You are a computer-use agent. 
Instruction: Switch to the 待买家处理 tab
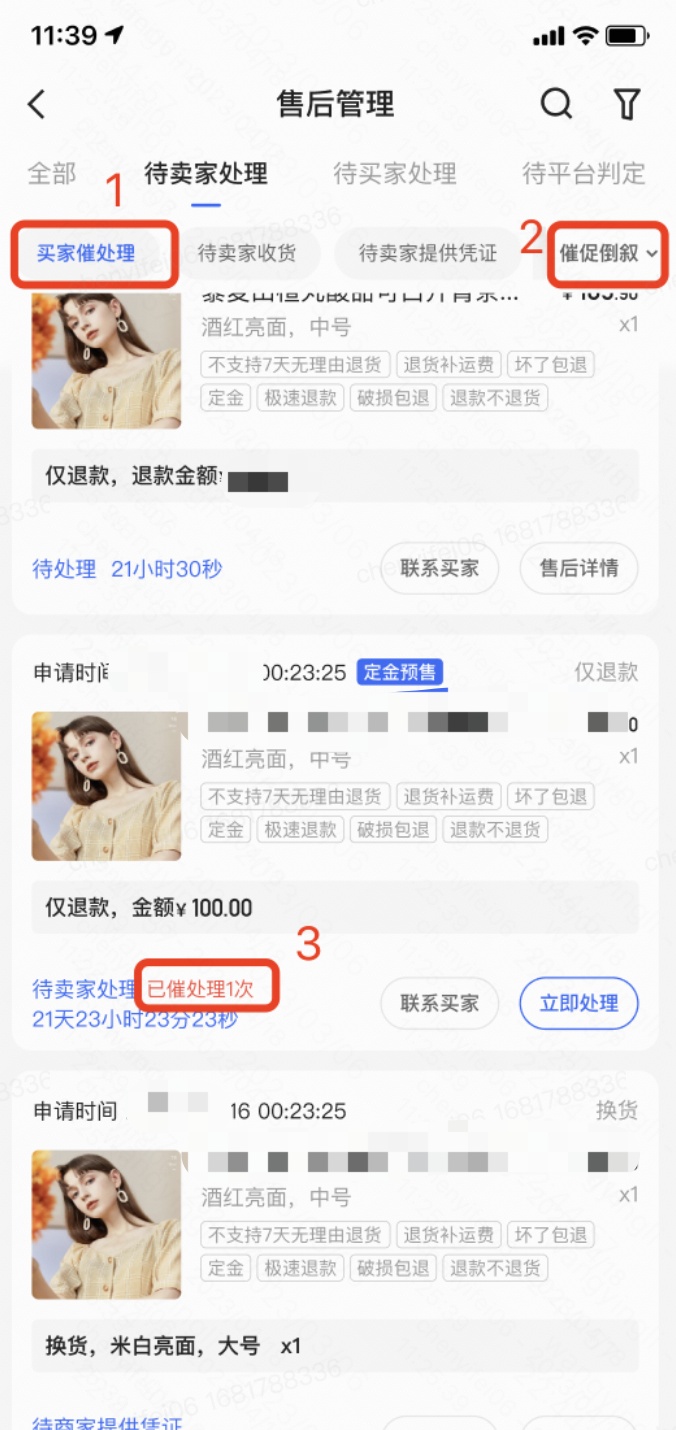point(395,173)
